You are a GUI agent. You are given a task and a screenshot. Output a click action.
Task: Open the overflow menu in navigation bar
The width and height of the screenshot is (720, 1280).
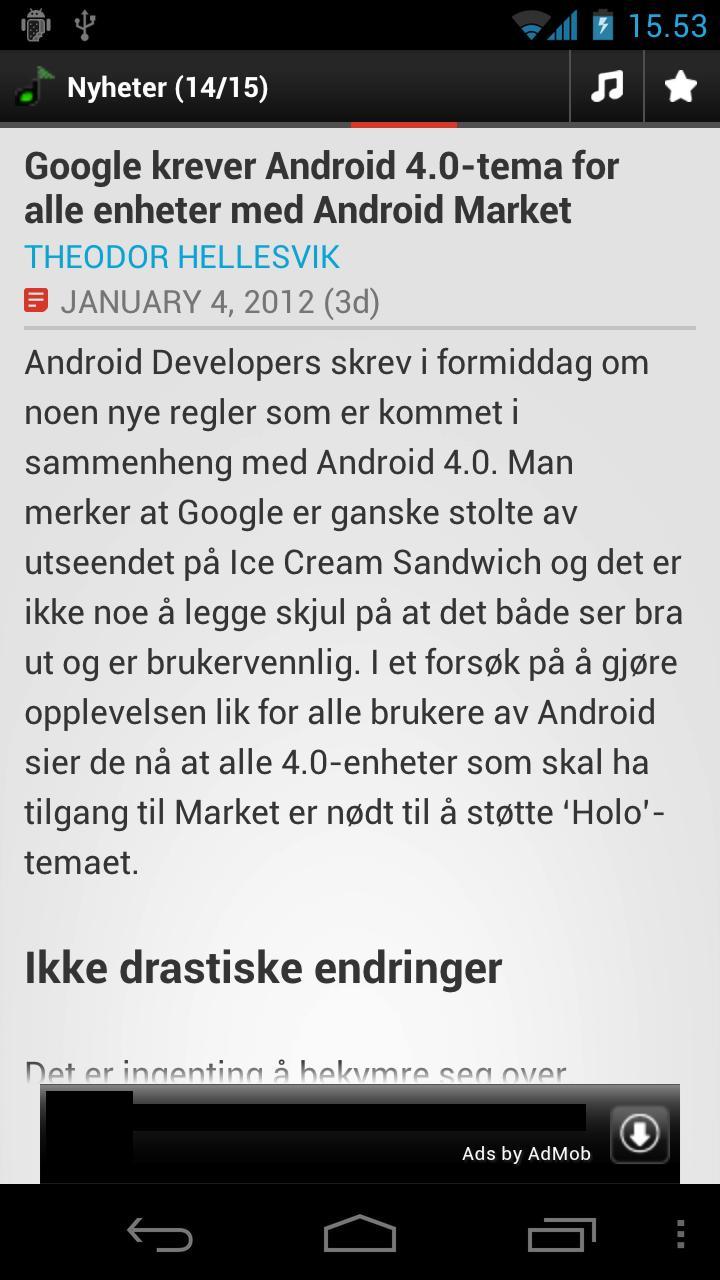pyautogui.click(x=681, y=1234)
